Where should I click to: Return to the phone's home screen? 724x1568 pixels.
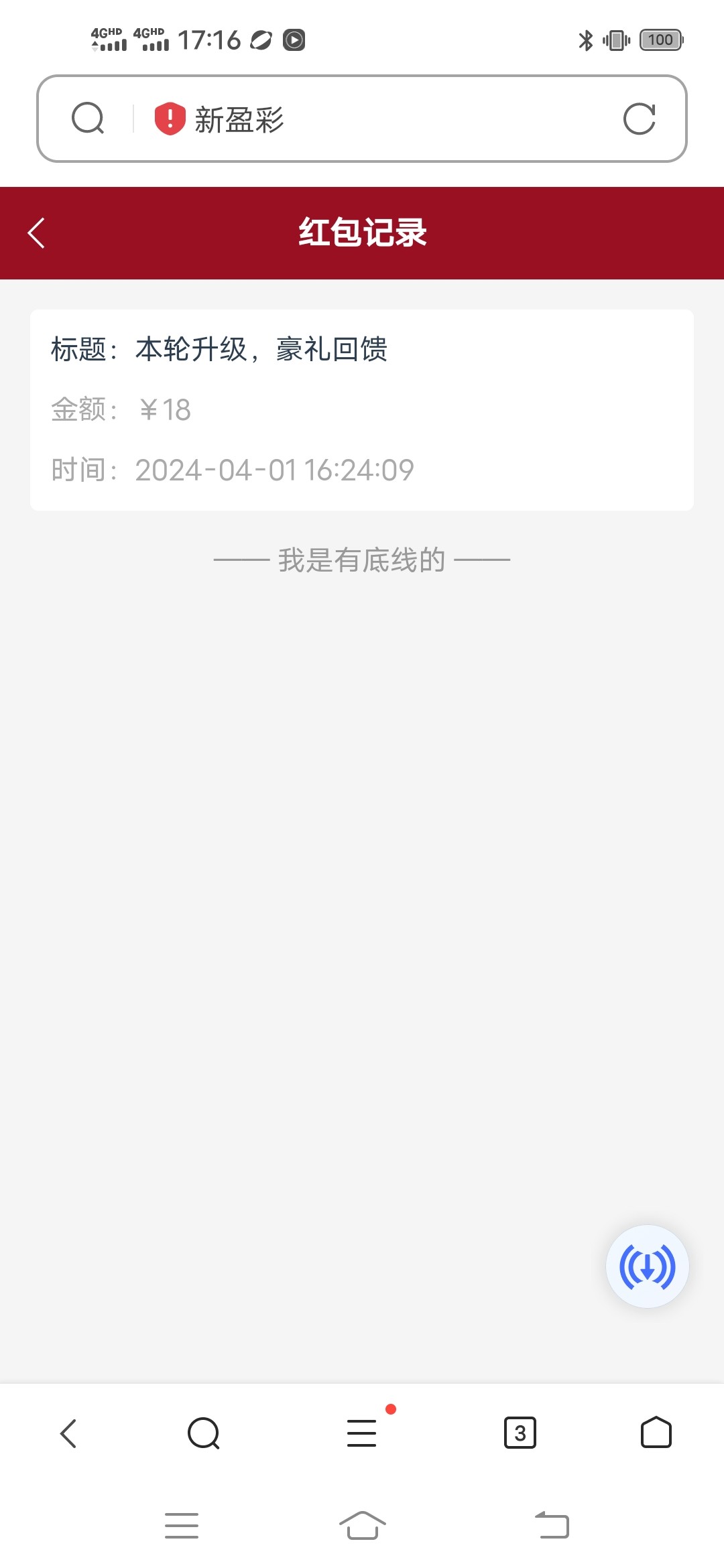tap(362, 1526)
